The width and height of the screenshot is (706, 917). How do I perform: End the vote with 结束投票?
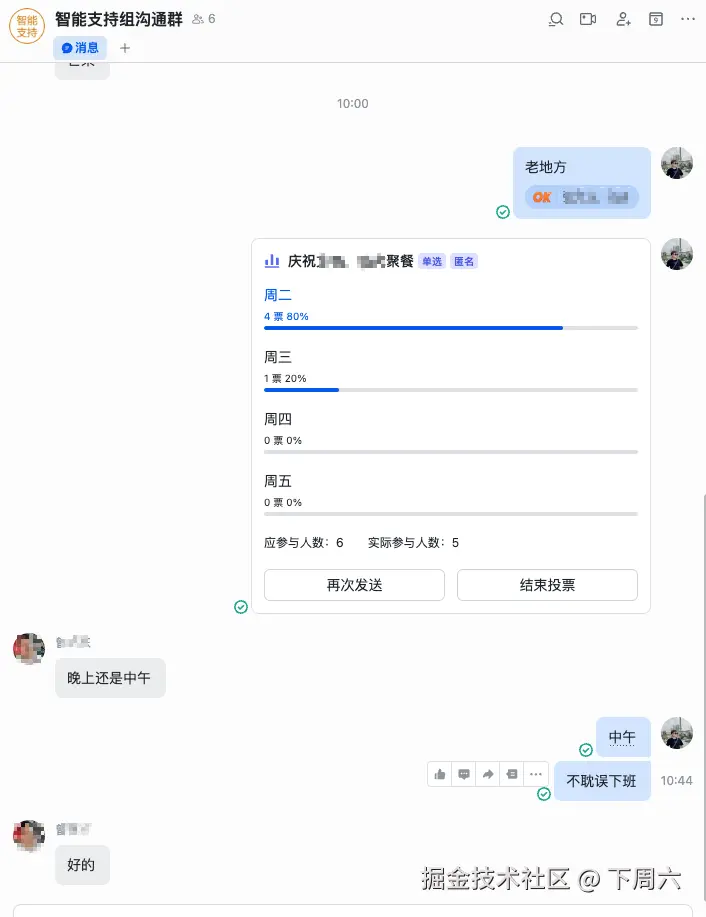click(547, 585)
